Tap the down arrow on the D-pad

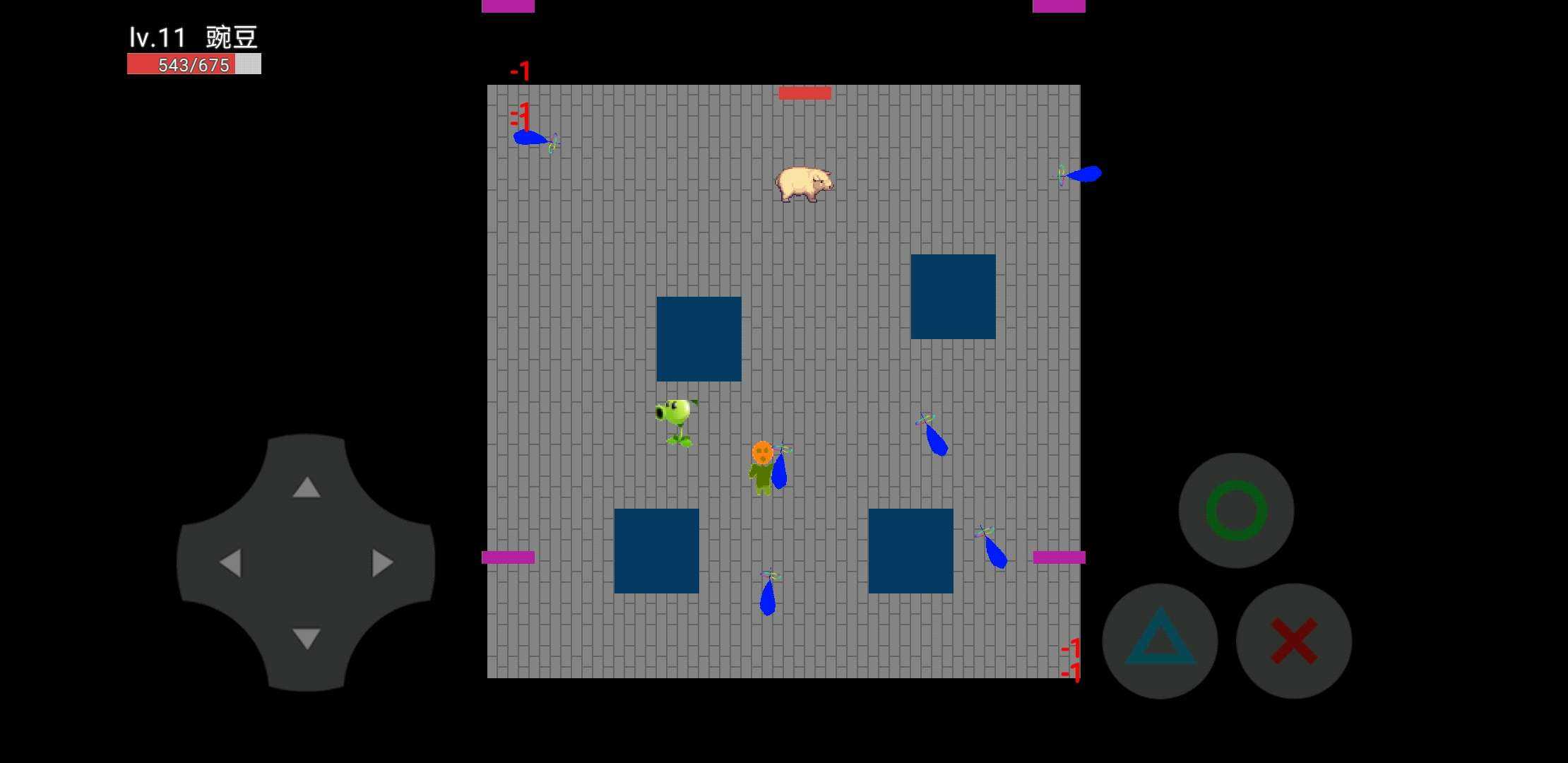pyautogui.click(x=307, y=638)
